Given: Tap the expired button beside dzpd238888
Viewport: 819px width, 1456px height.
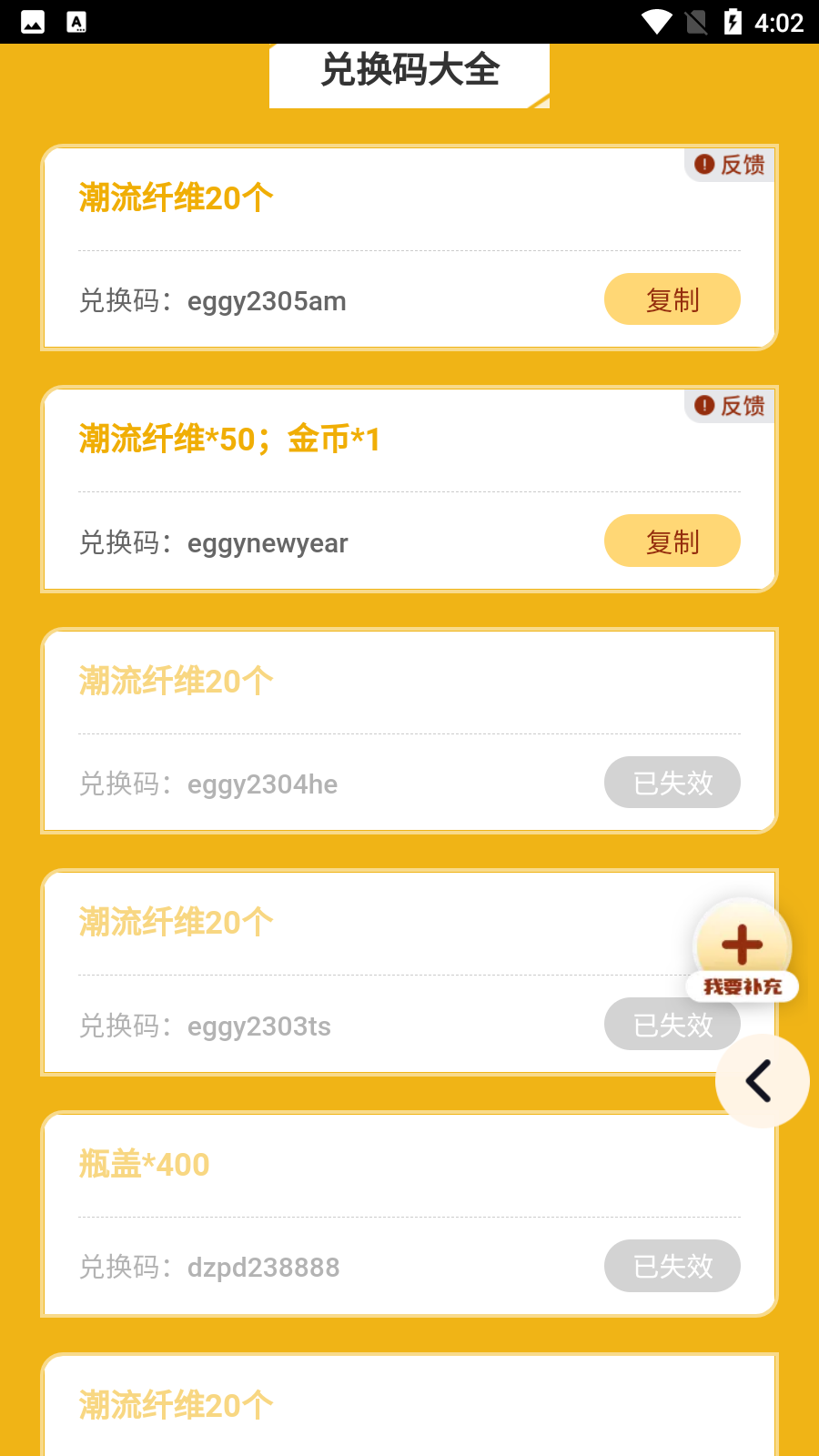Looking at the screenshot, I should 672,1266.
